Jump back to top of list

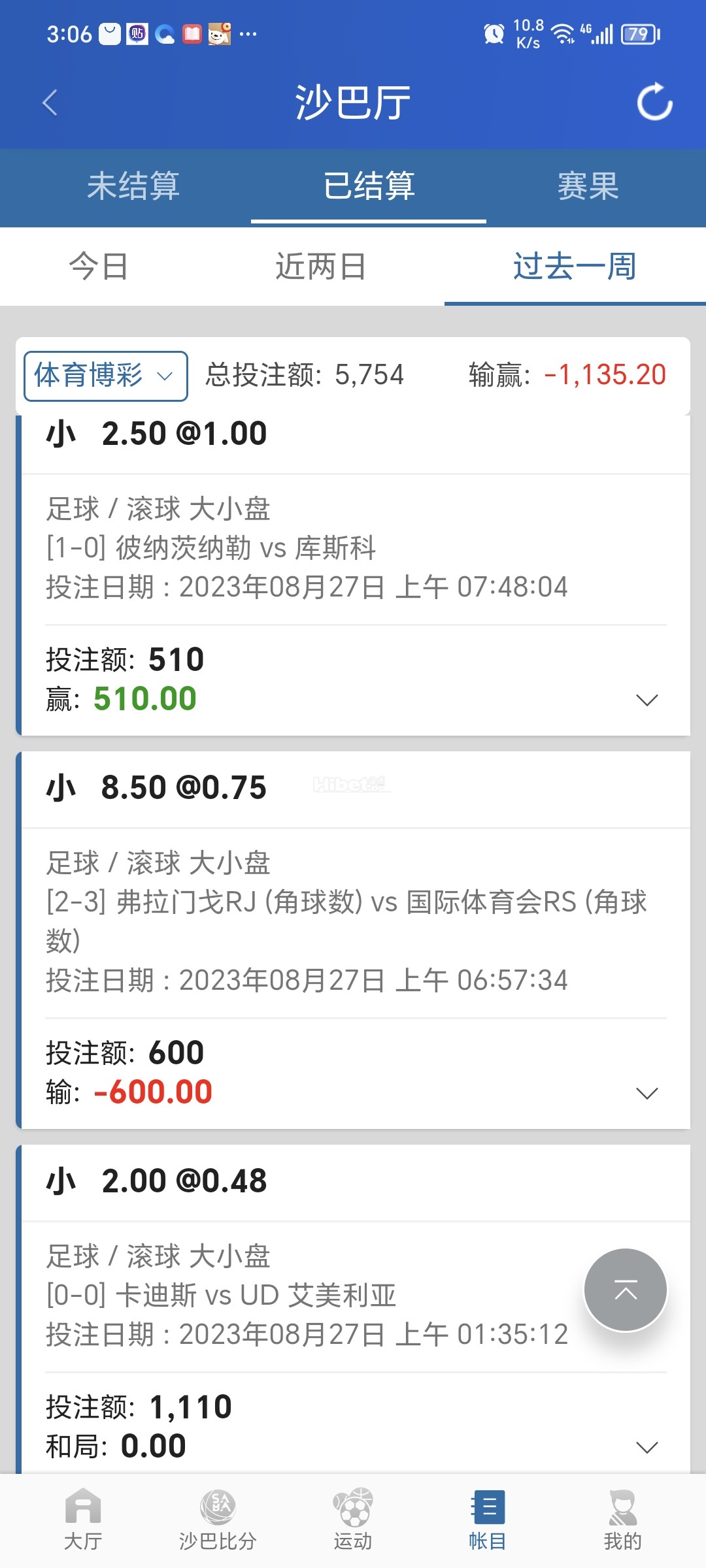pyautogui.click(x=626, y=1290)
